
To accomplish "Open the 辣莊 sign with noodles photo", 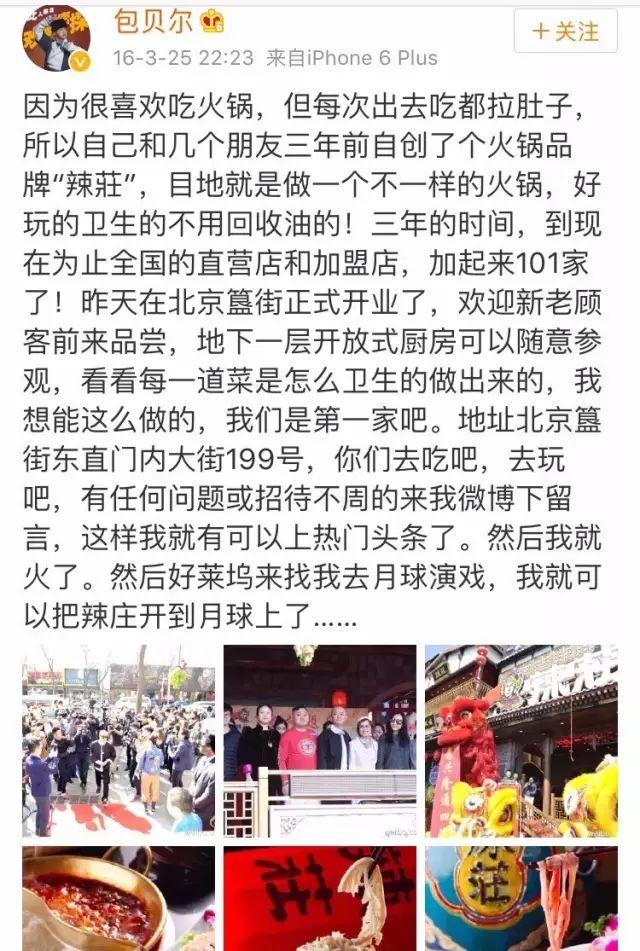I will tap(521, 898).
